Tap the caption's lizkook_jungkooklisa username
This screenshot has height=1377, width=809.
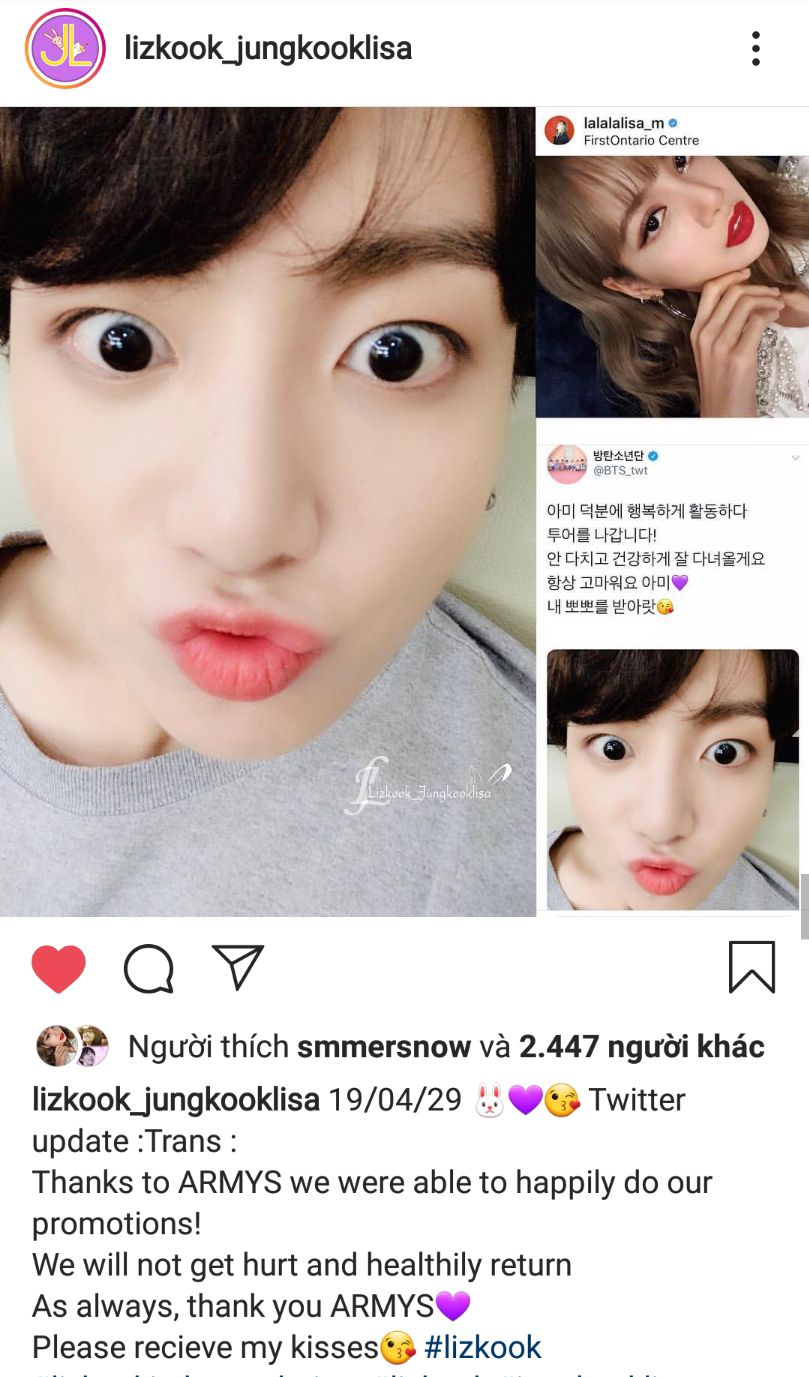176,1100
